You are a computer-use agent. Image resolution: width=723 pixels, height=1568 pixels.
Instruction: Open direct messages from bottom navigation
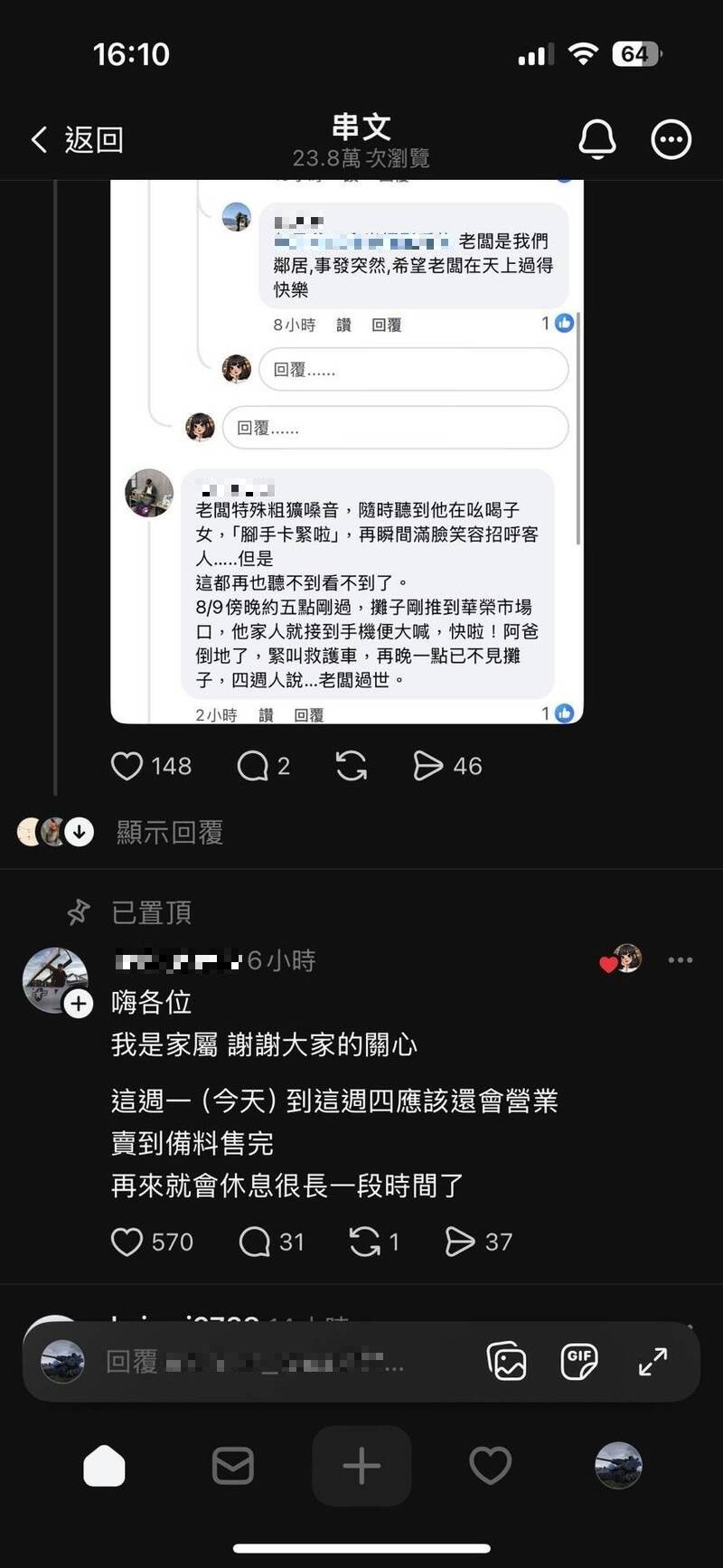[x=233, y=1466]
